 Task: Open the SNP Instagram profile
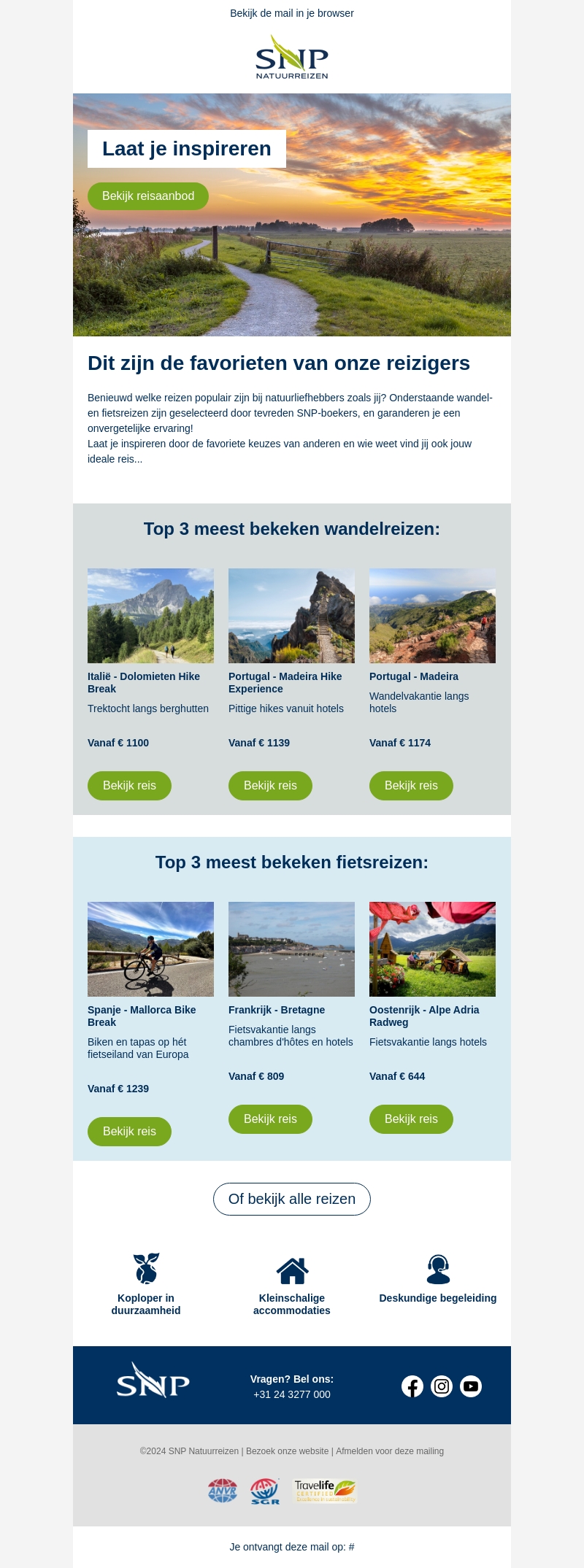point(442,1386)
